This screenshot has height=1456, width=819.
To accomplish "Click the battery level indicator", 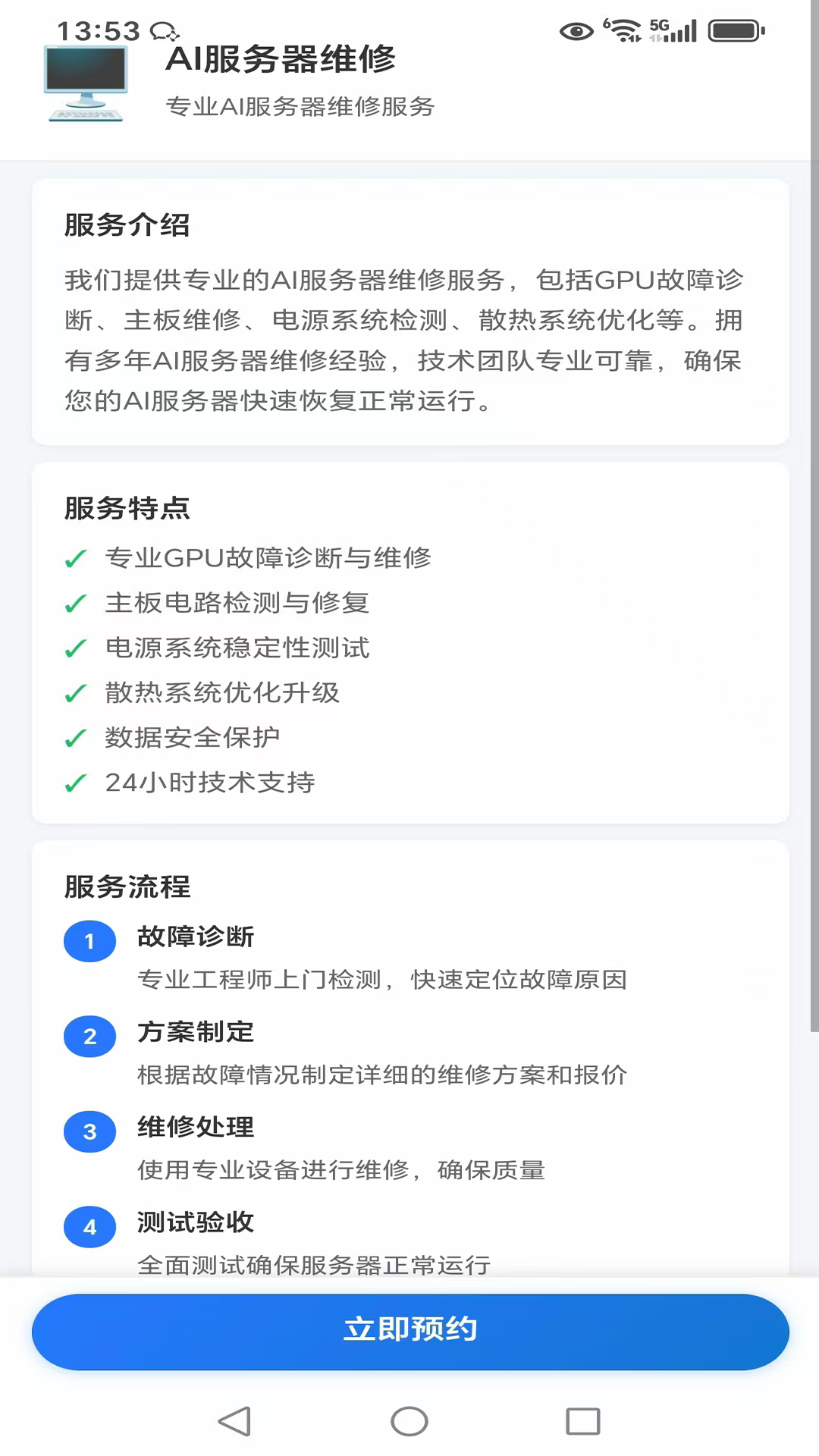I will 733,31.
